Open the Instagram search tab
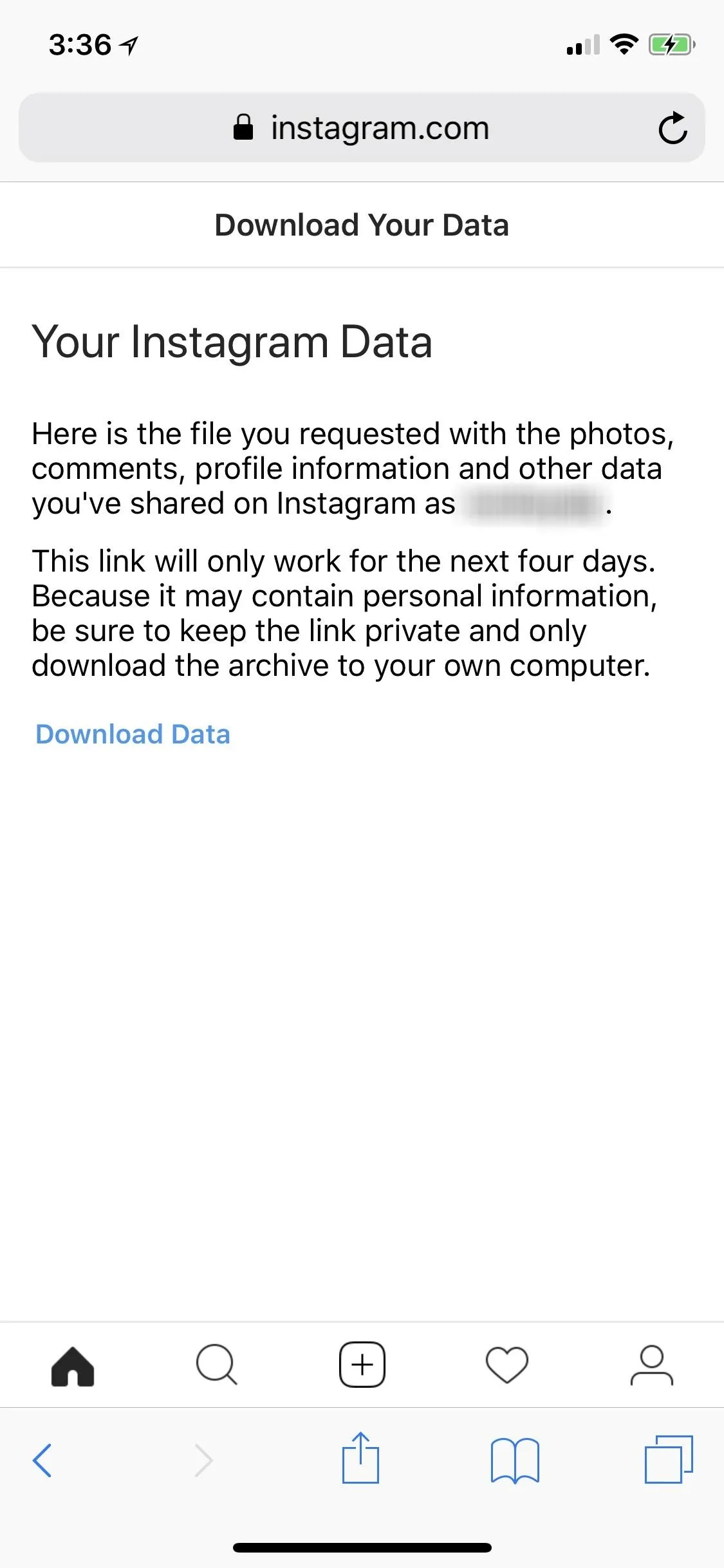This screenshot has width=724, height=1568. tap(217, 1365)
